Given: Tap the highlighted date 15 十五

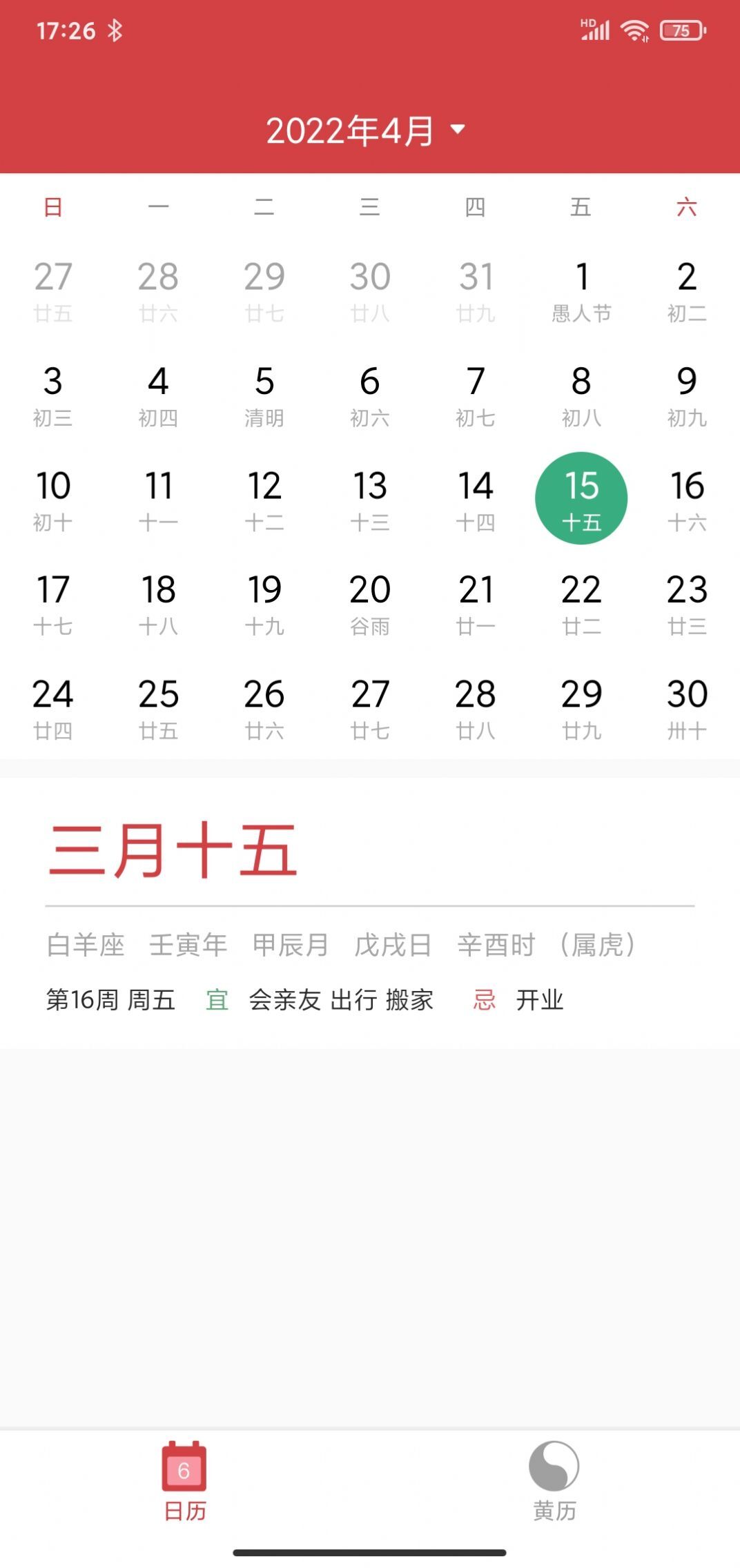Looking at the screenshot, I should [581, 499].
